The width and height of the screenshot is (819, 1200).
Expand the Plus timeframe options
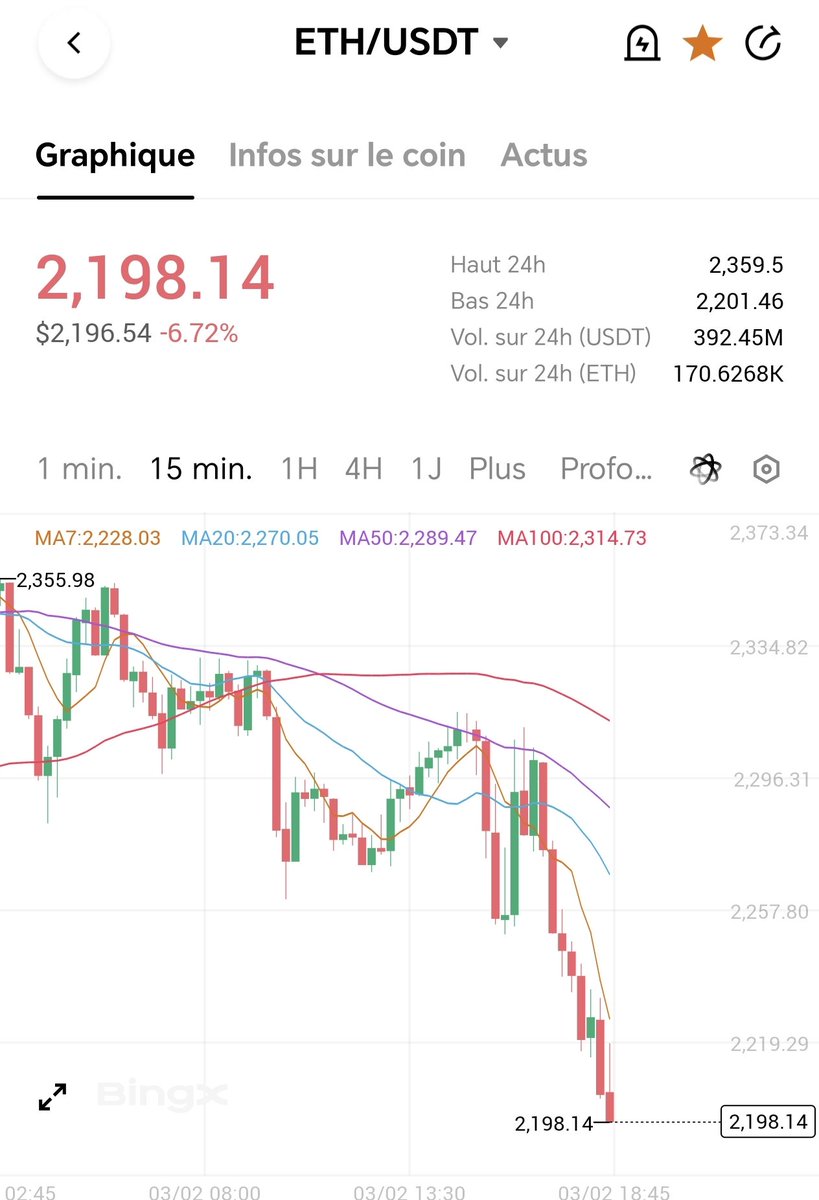(x=497, y=468)
